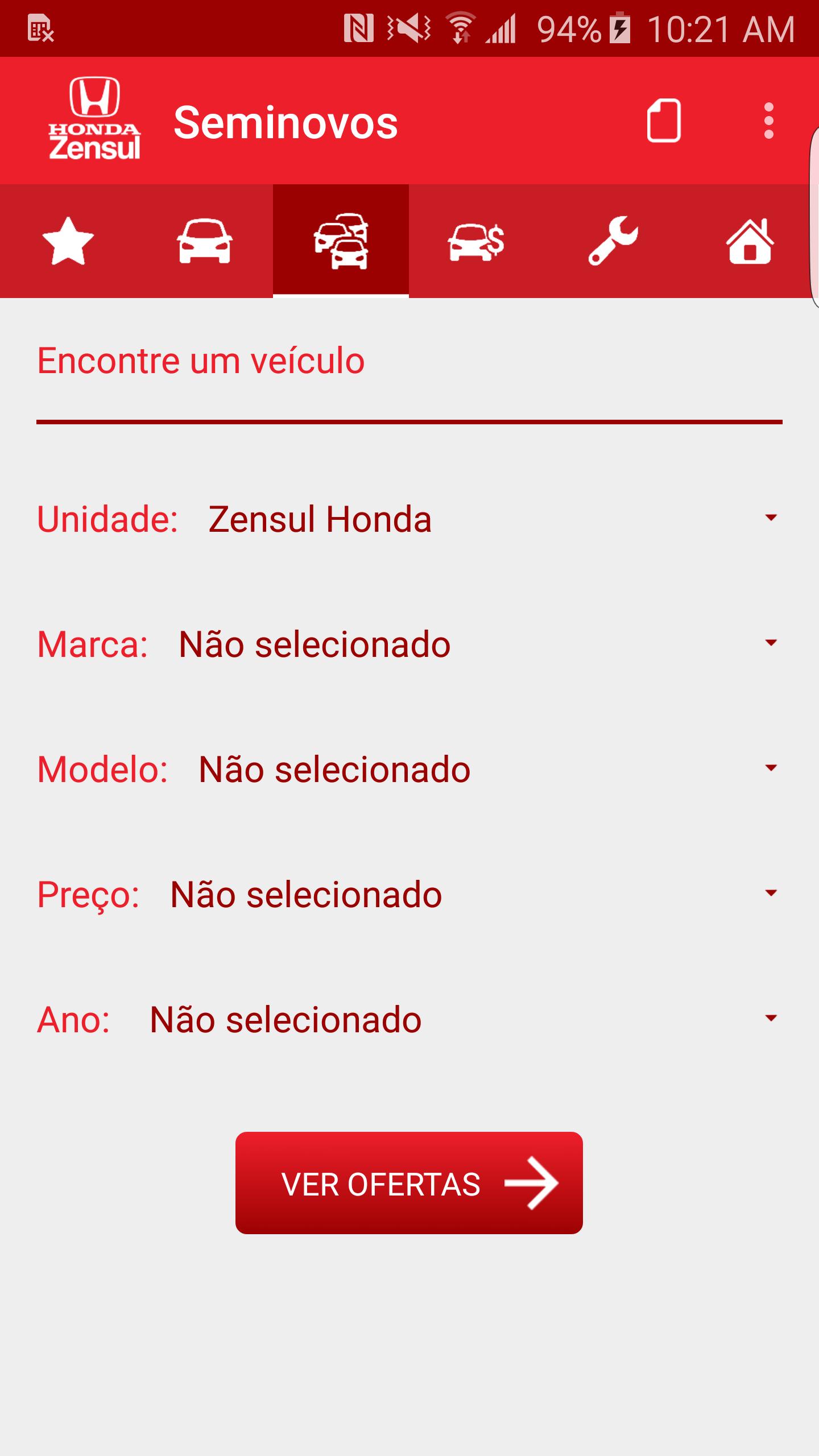The height and width of the screenshot is (1456, 819).
Task: Select the multiple cars Seminovos tab
Action: [341, 241]
